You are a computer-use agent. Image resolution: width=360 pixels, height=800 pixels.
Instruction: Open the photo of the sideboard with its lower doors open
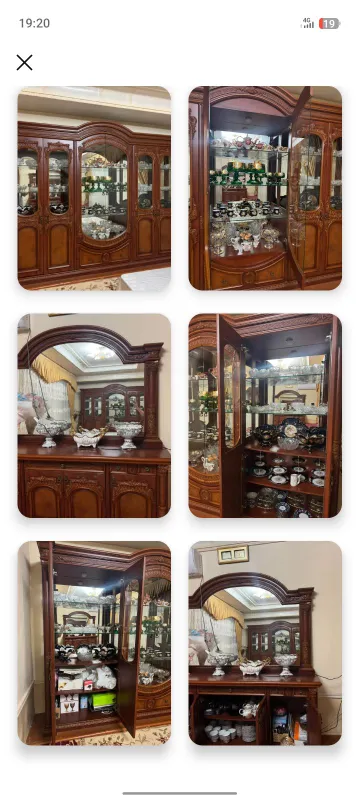pyautogui.click(x=265, y=643)
